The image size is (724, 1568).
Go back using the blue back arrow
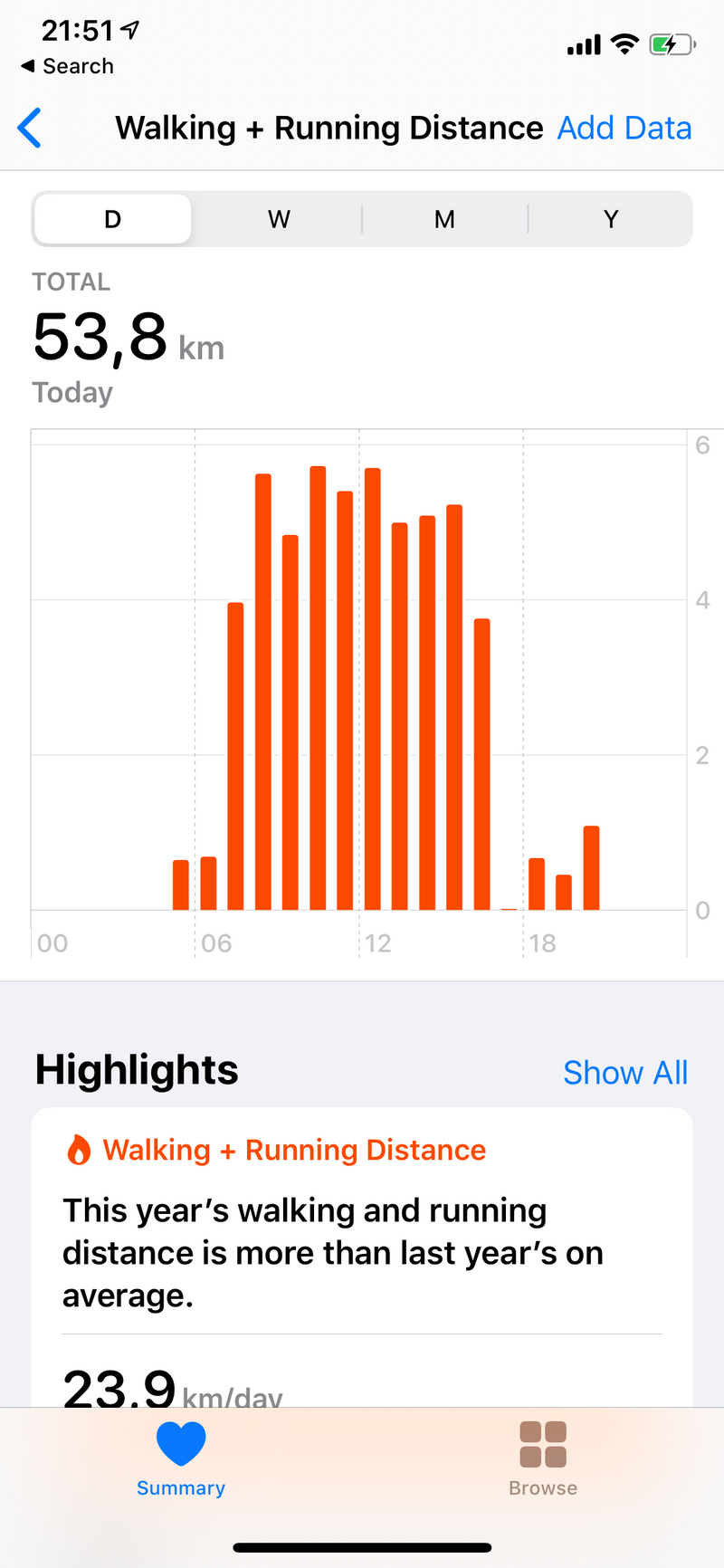click(x=30, y=128)
